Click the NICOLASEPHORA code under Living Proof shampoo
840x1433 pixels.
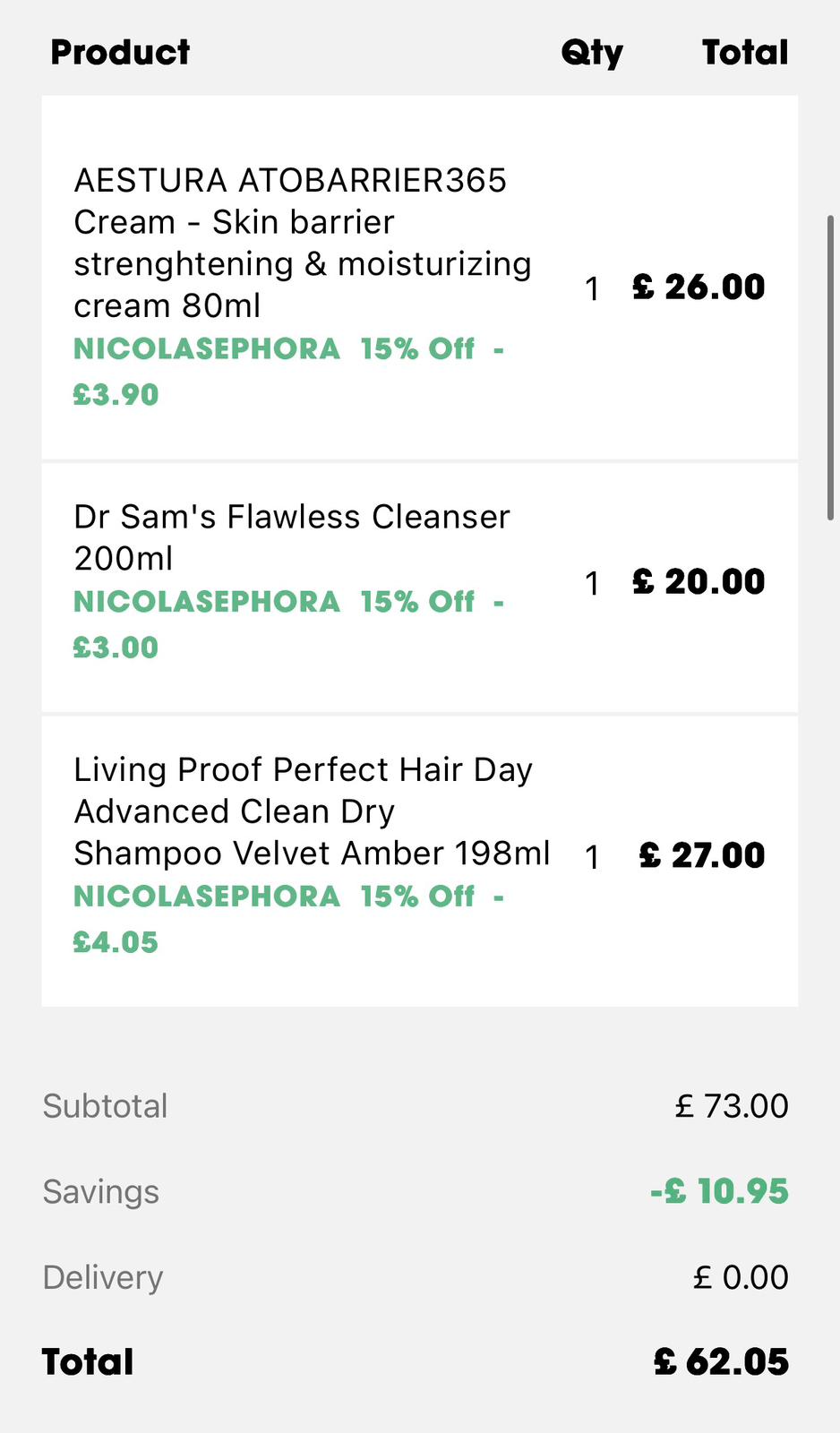pyautogui.click(x=206, y=897)
